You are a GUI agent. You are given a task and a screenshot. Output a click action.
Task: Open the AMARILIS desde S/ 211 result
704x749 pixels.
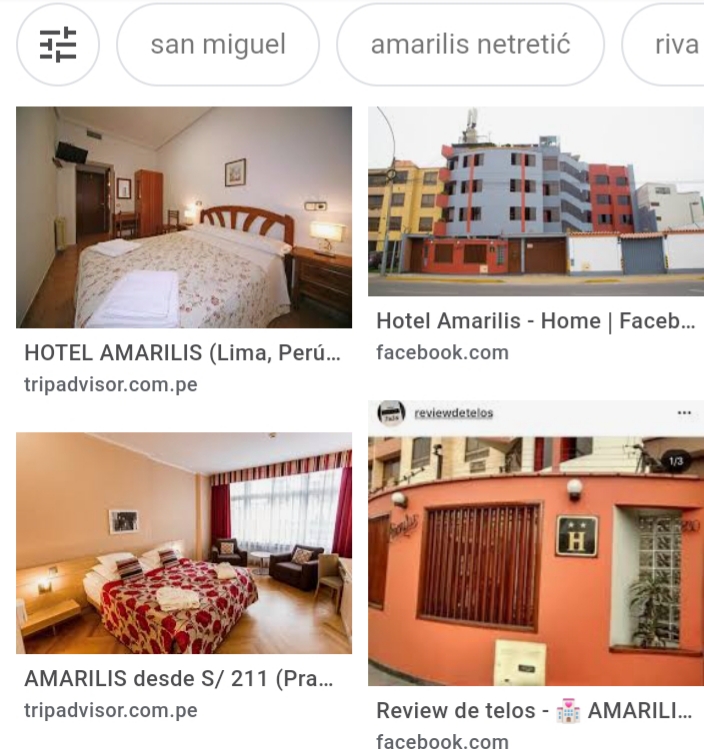click(x=184, y=543)
